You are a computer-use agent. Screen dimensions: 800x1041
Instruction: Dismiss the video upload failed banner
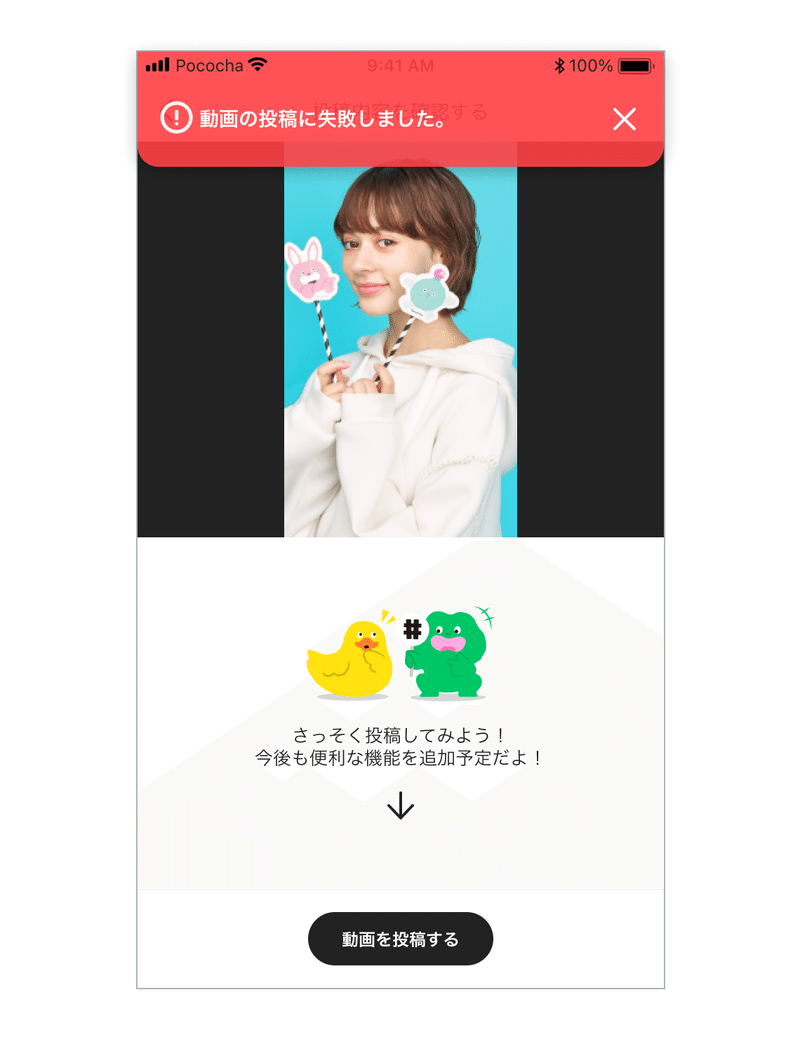click(x=624, y=120)
